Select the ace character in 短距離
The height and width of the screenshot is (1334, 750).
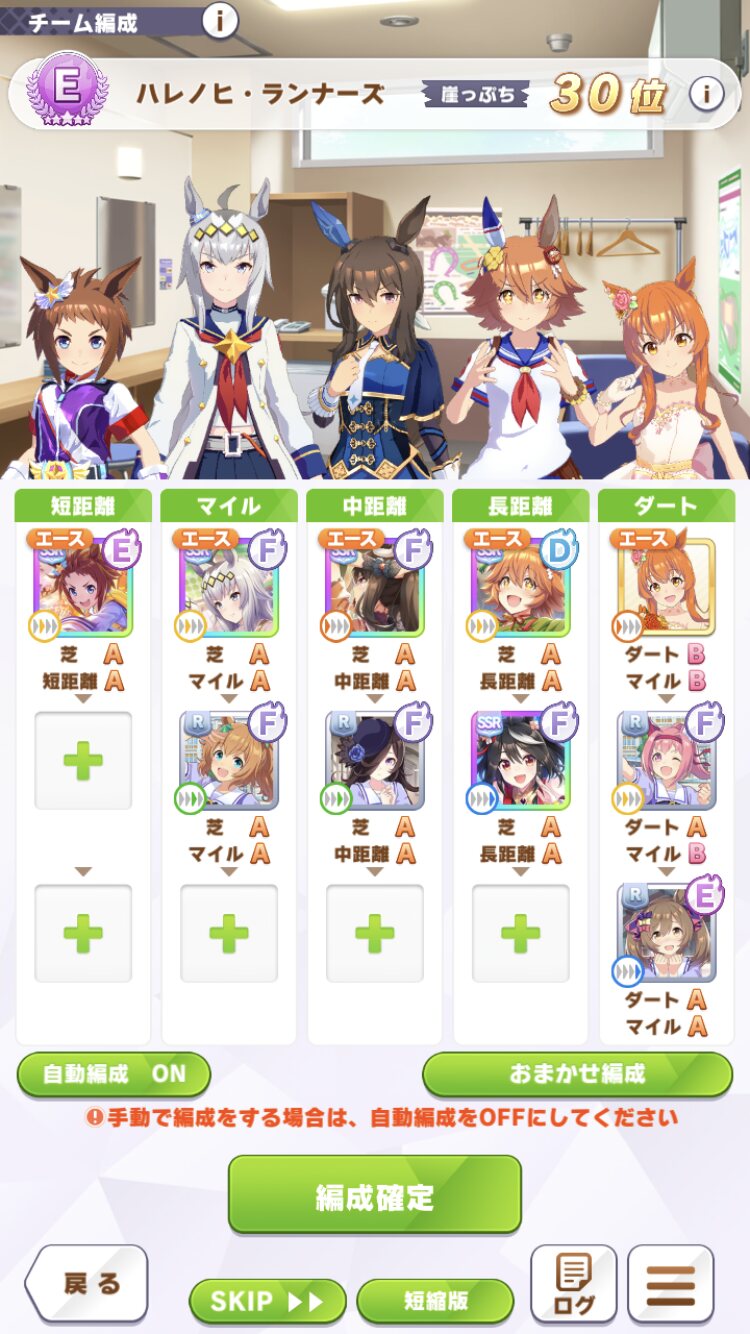[83, 588]
